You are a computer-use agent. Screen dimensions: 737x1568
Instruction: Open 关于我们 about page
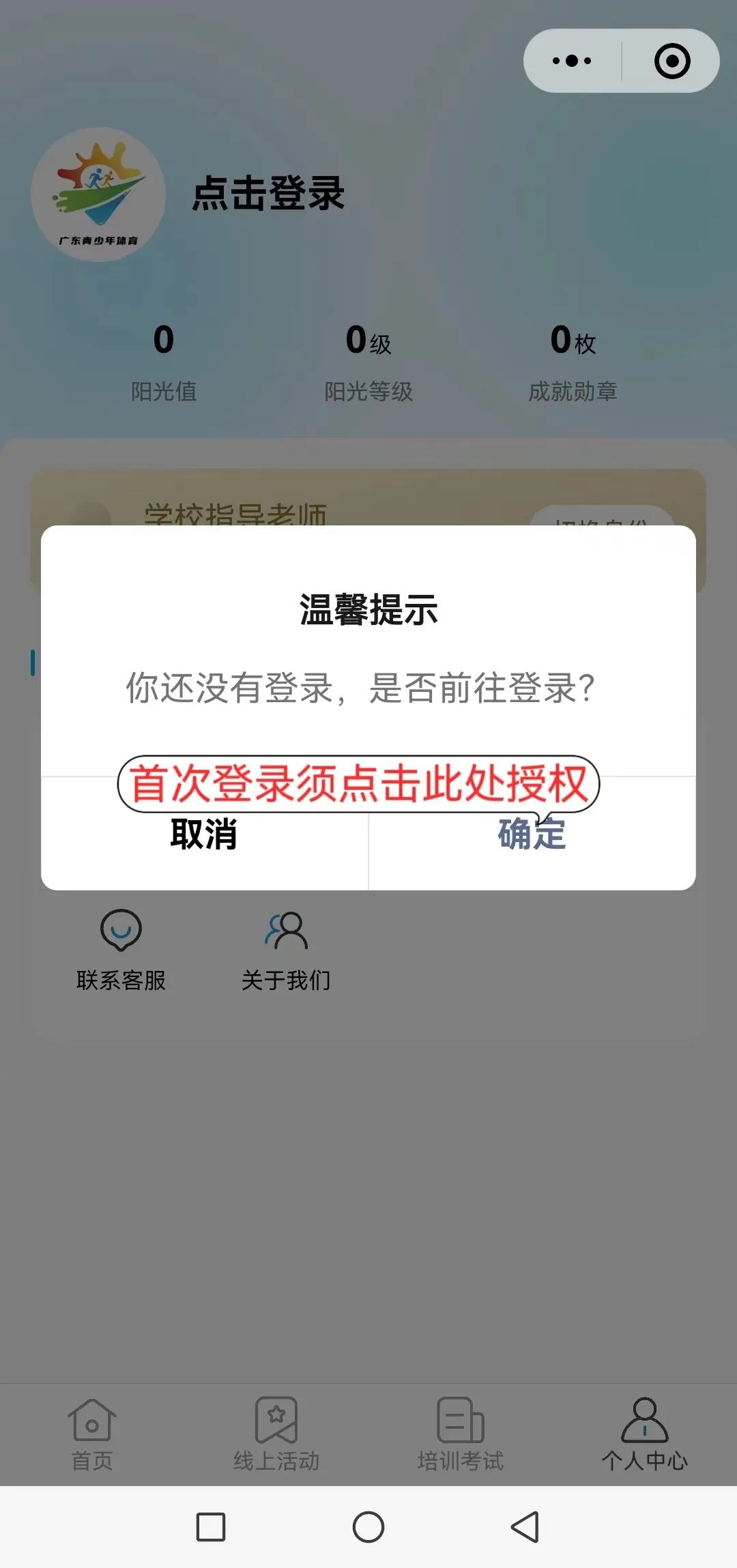(x=286, y=951)
